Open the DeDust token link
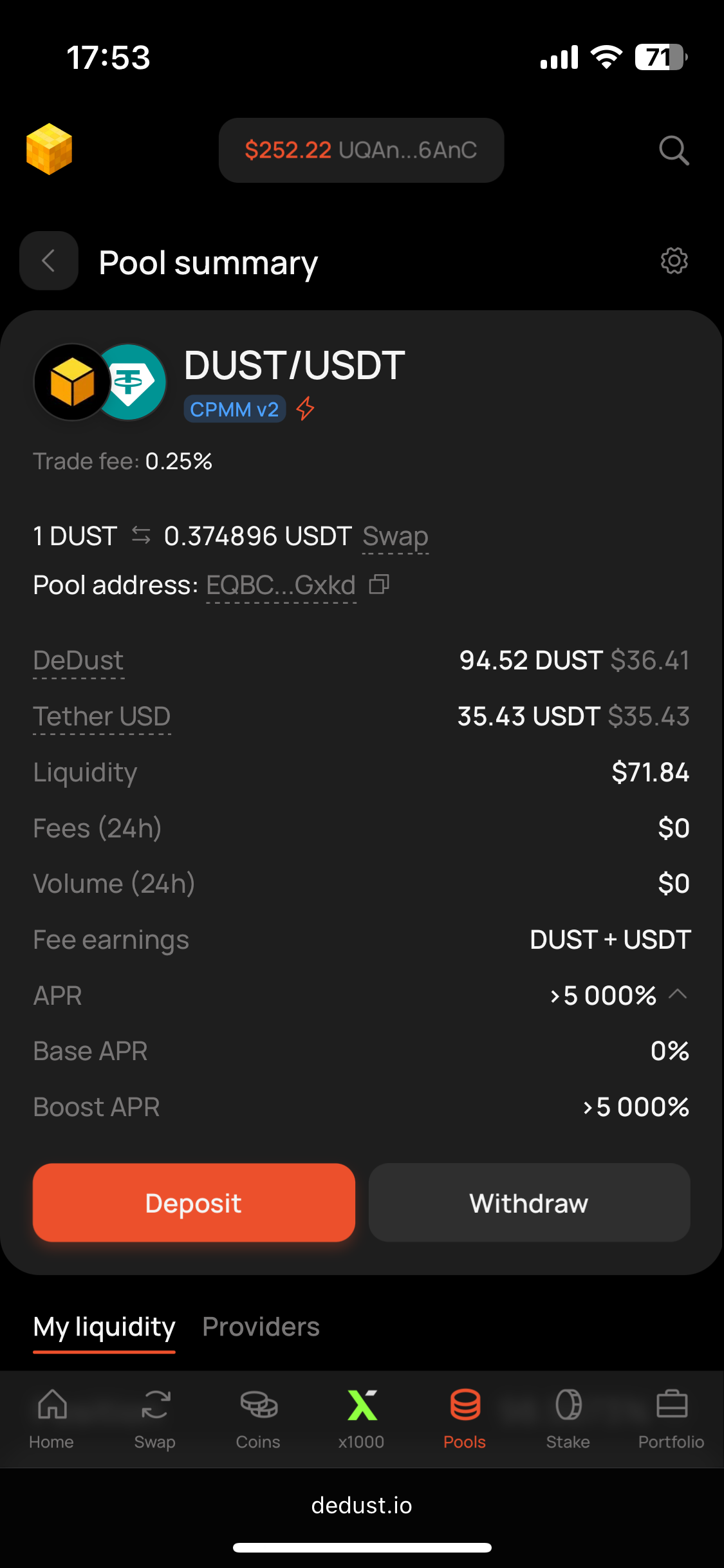The image size is (724, 1568). [79, 661]
